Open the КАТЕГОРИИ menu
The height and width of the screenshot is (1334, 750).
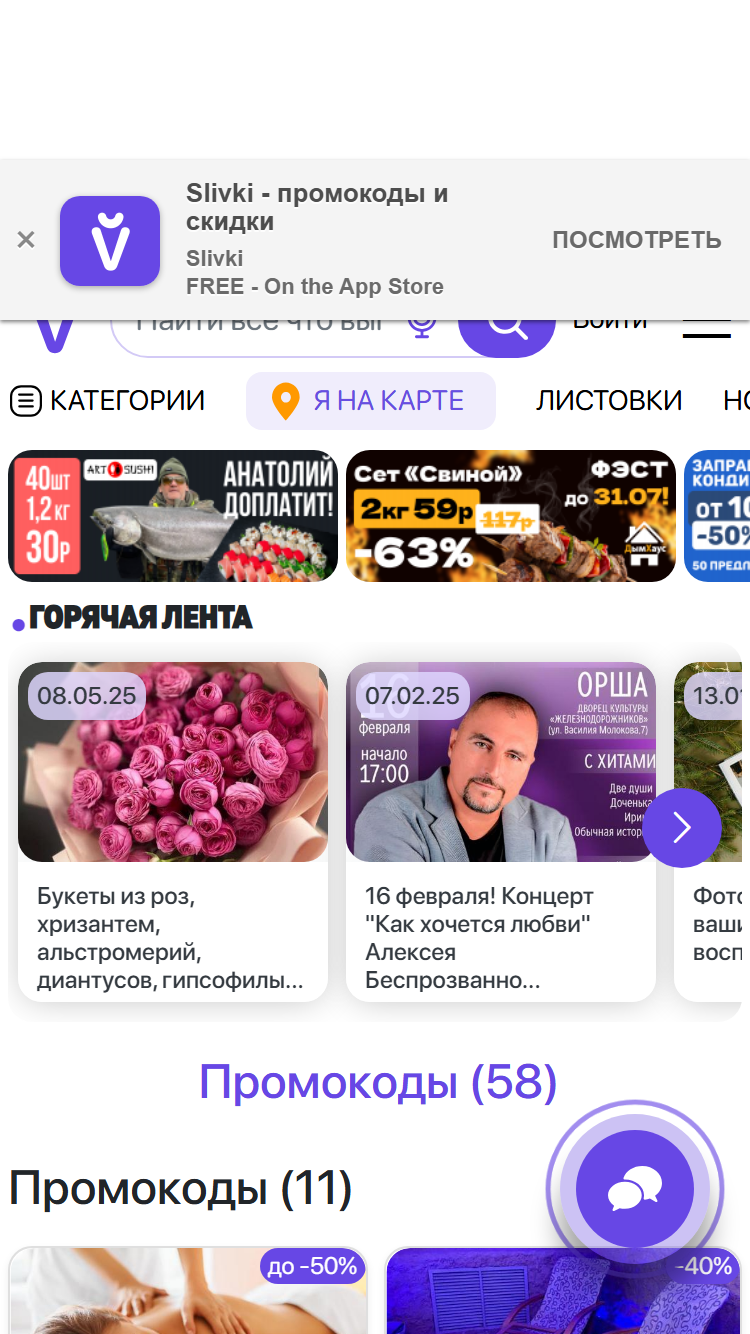(107, 401)
